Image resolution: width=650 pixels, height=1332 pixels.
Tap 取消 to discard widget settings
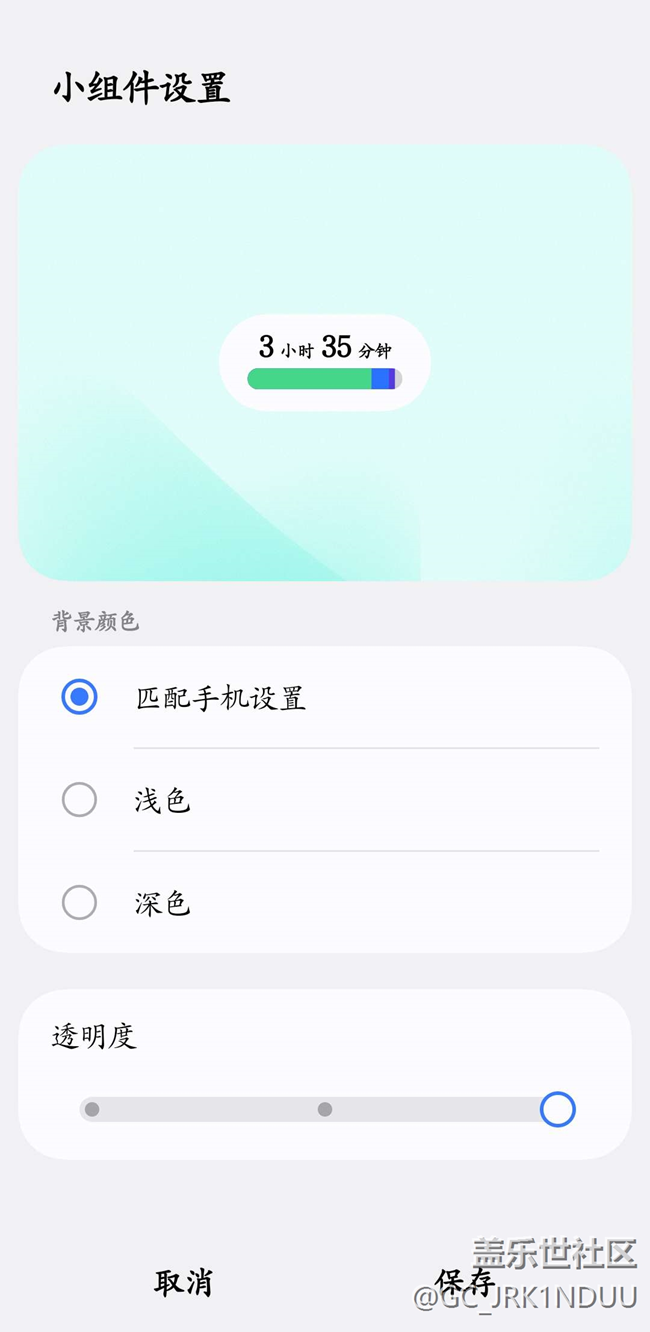click(183, 1282)
